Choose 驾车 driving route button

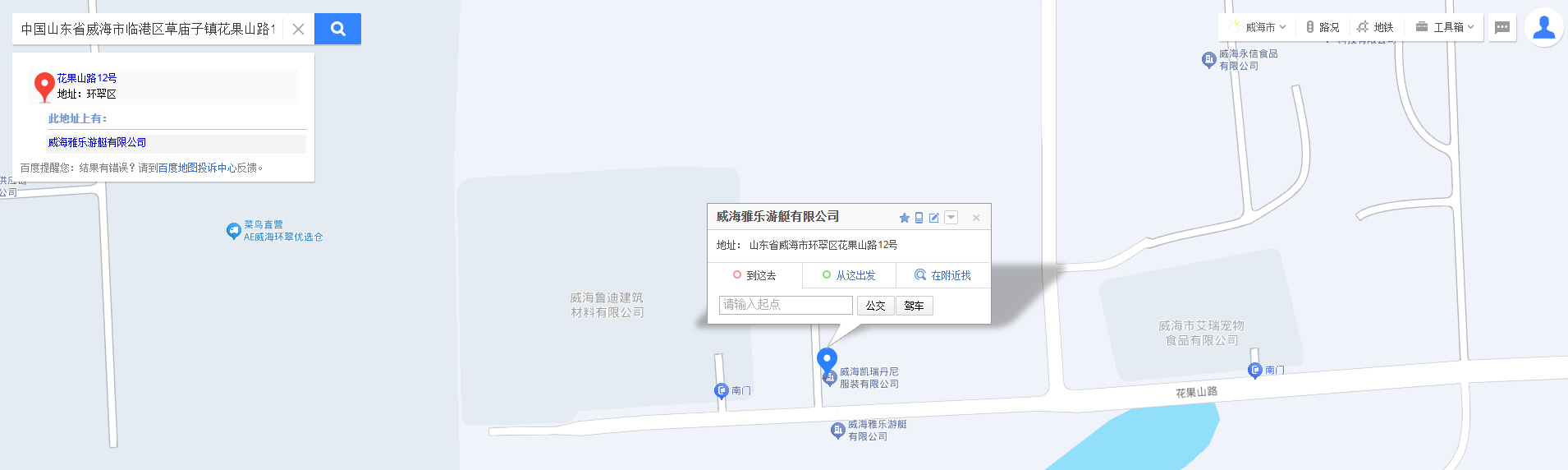pos(914,306)
